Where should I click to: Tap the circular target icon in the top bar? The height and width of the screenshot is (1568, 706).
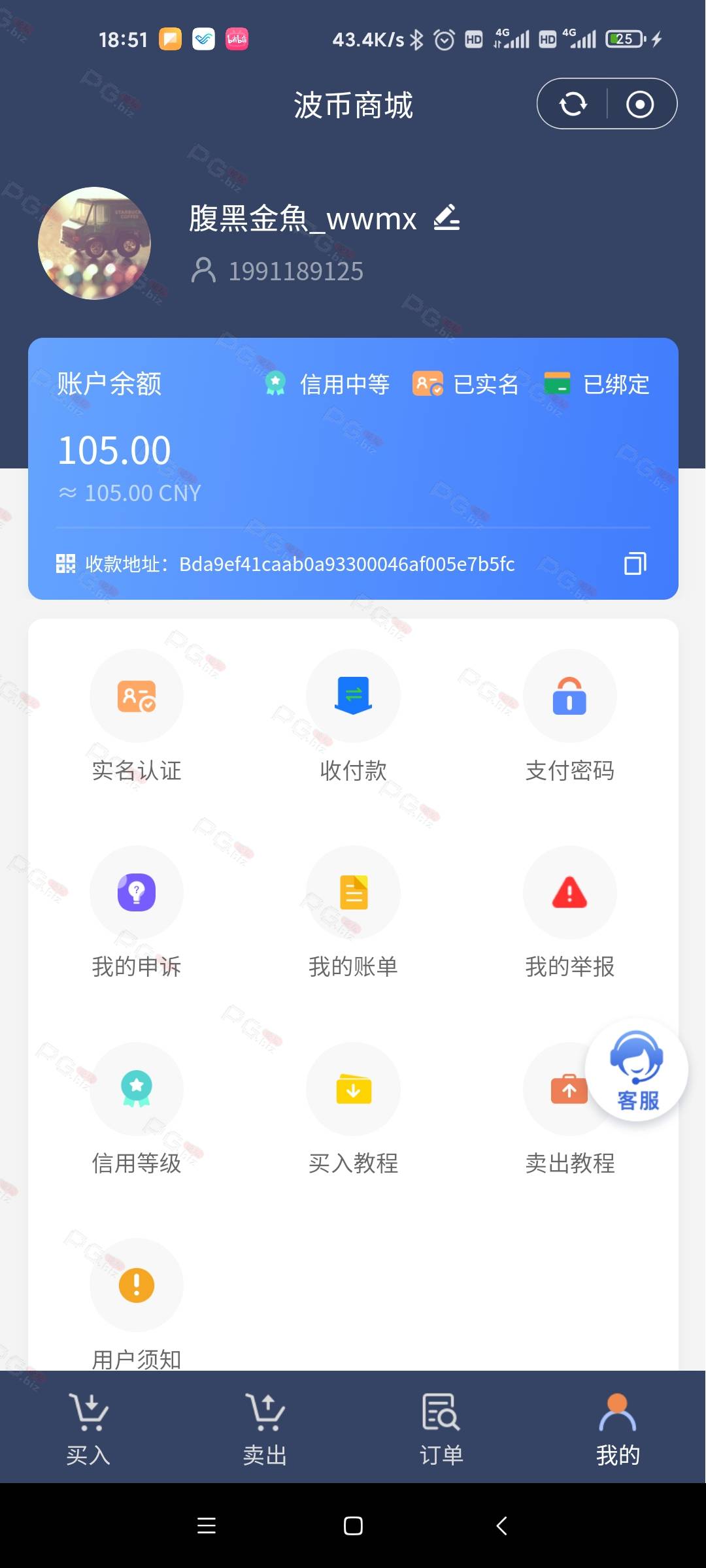(x=639, y=105)
